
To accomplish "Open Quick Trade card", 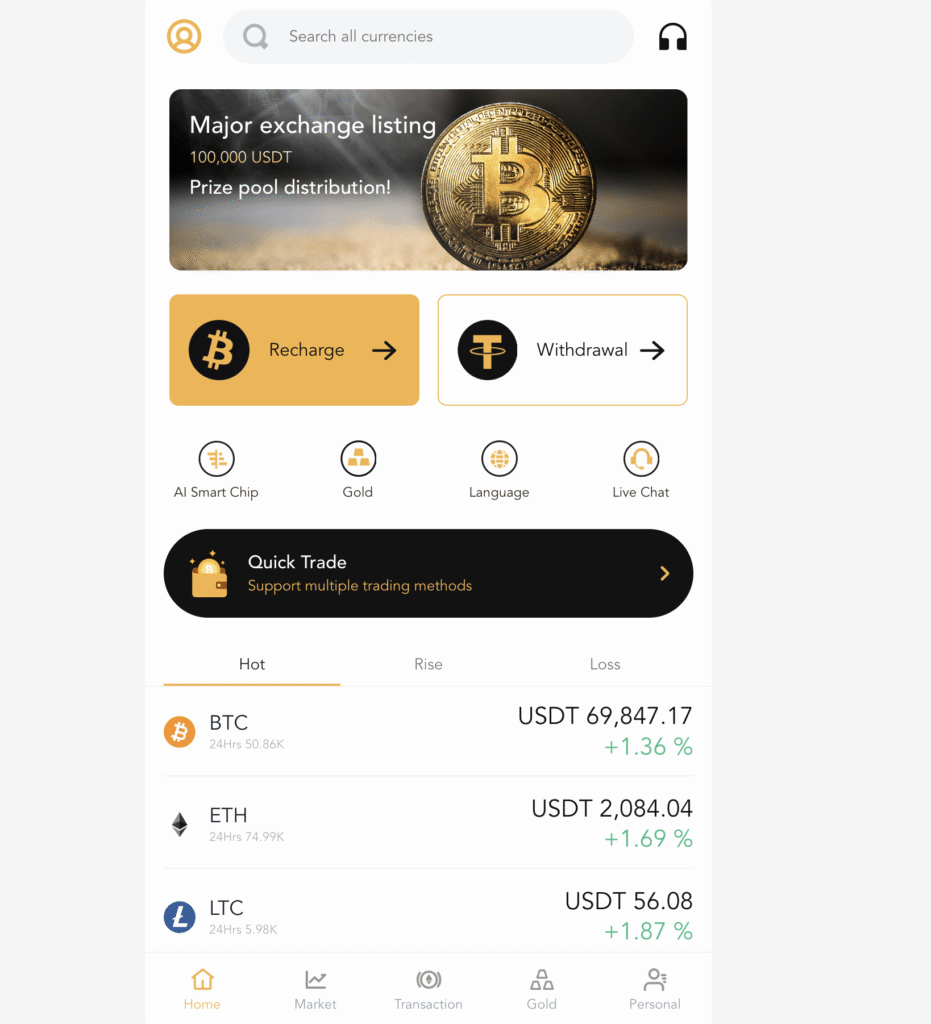I will tap(428, 573).
